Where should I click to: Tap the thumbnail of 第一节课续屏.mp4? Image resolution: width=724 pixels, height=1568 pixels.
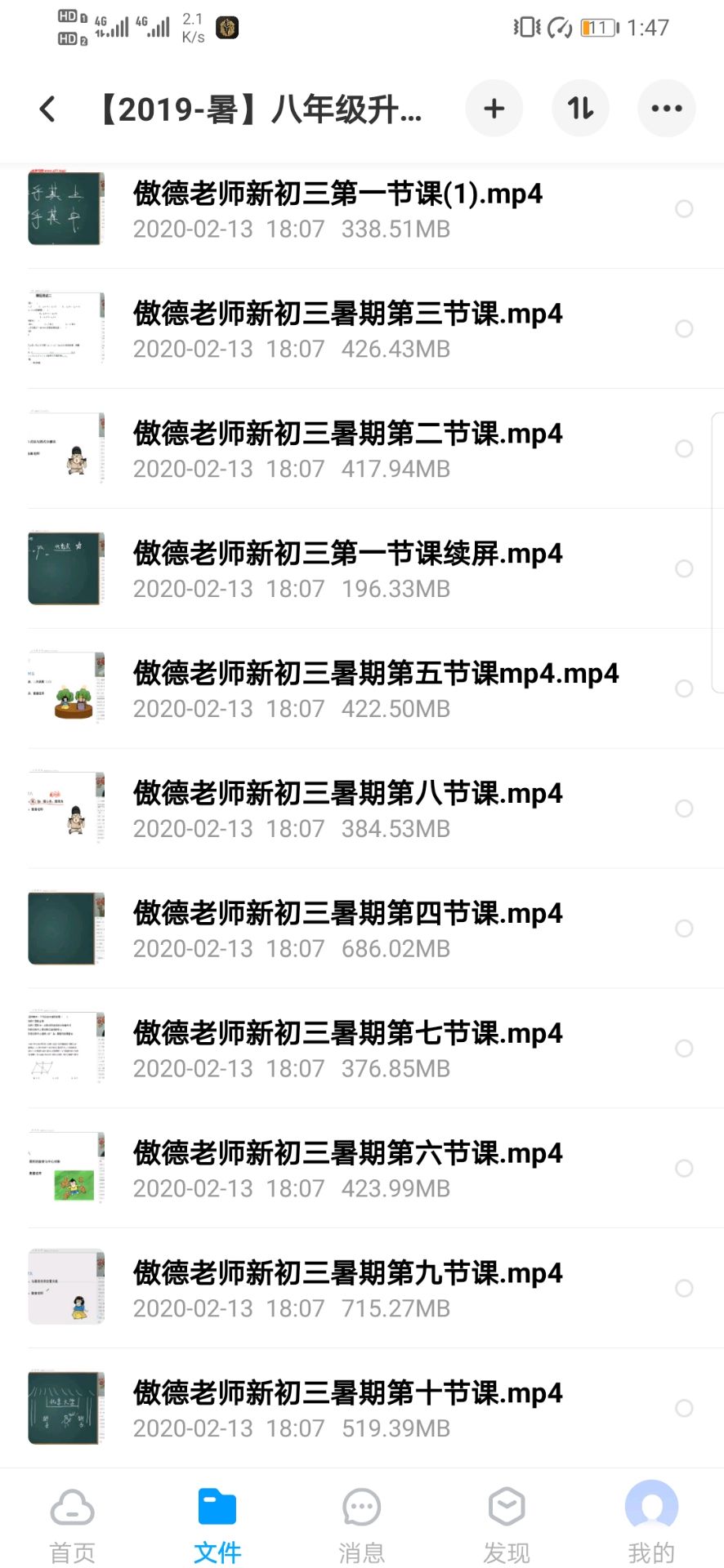tap(65, 568)
